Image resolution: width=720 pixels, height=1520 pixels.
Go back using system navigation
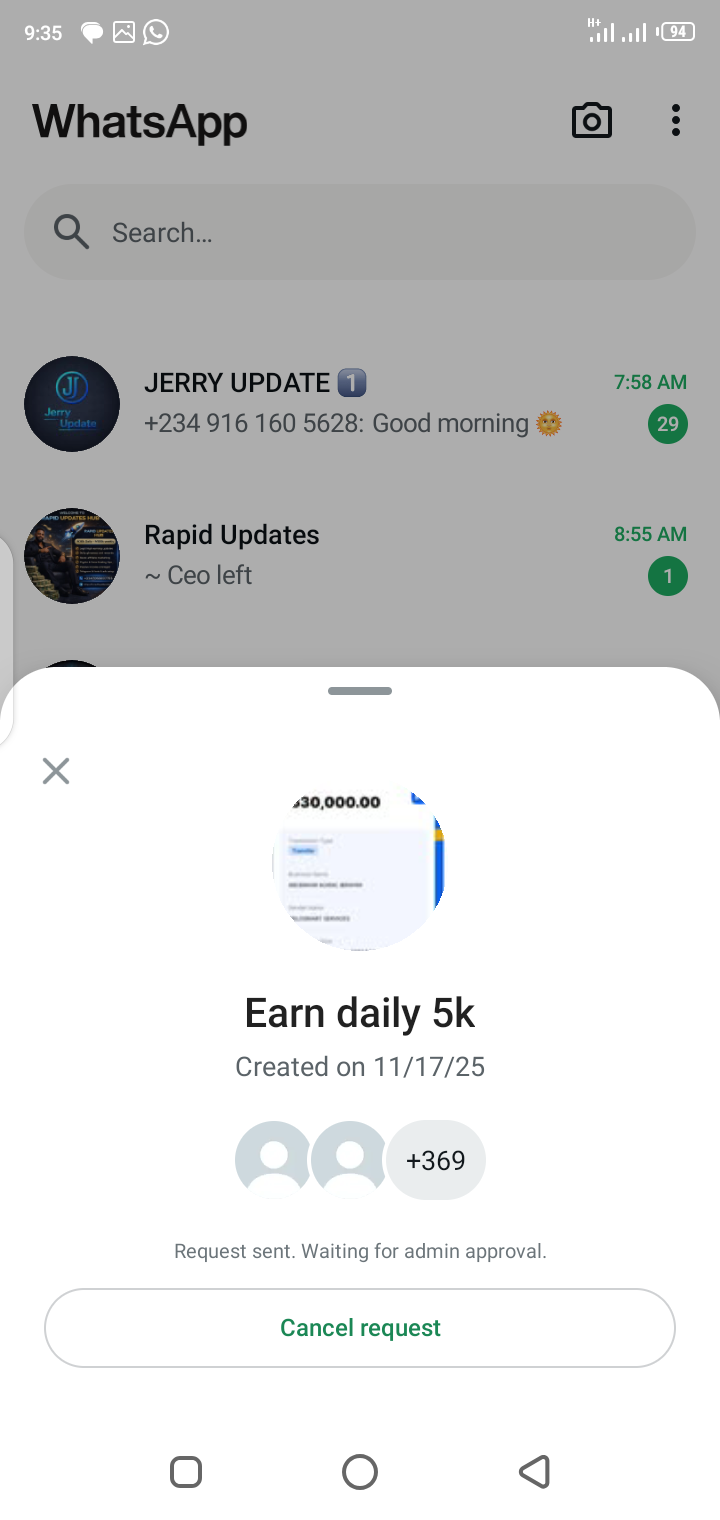tap(535, 1472)
